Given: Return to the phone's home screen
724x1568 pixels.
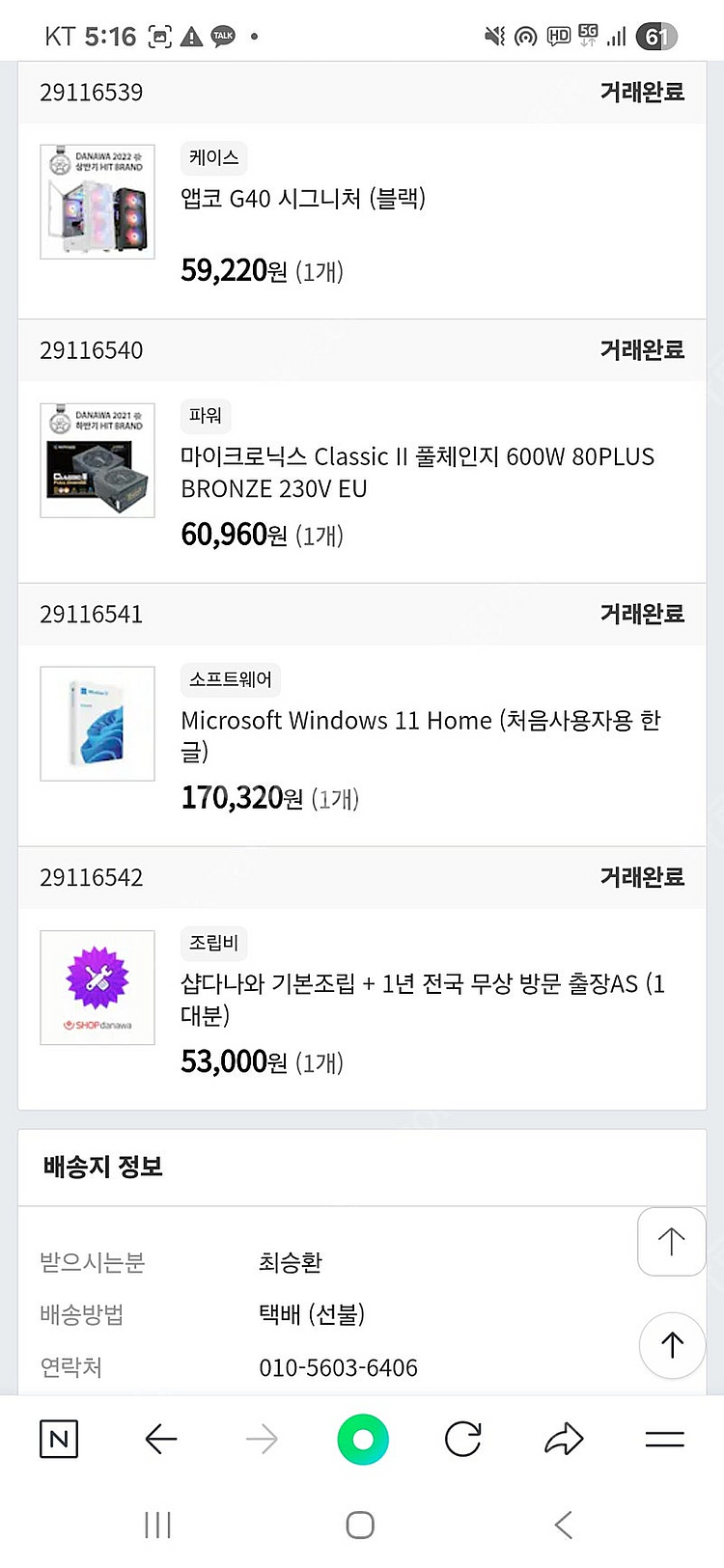Looking at the screenshot, I should [x=360, y=1525].
